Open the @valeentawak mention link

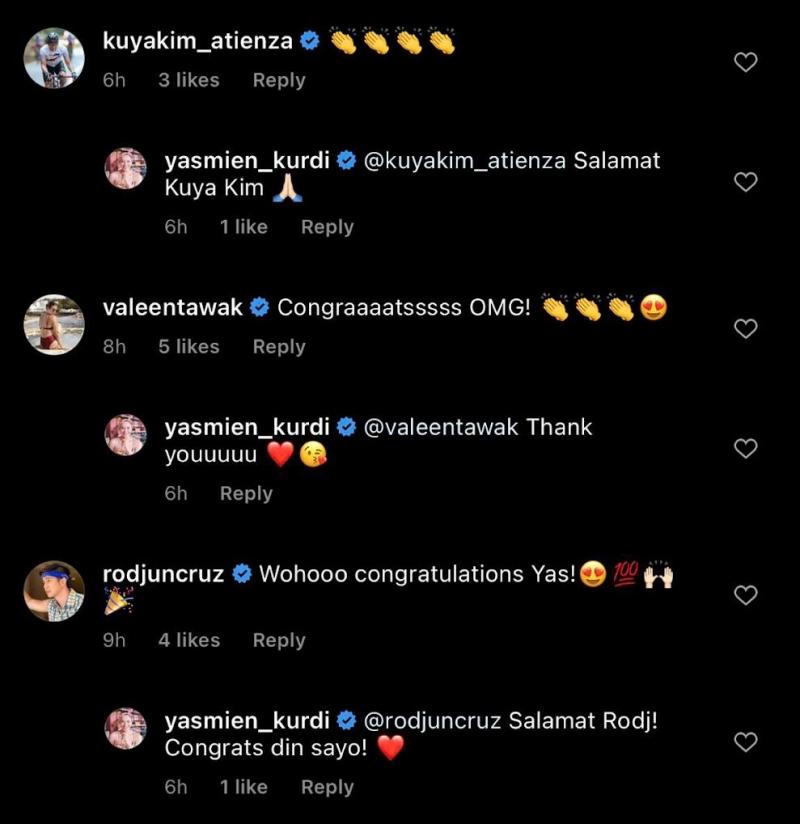(442, 427)
